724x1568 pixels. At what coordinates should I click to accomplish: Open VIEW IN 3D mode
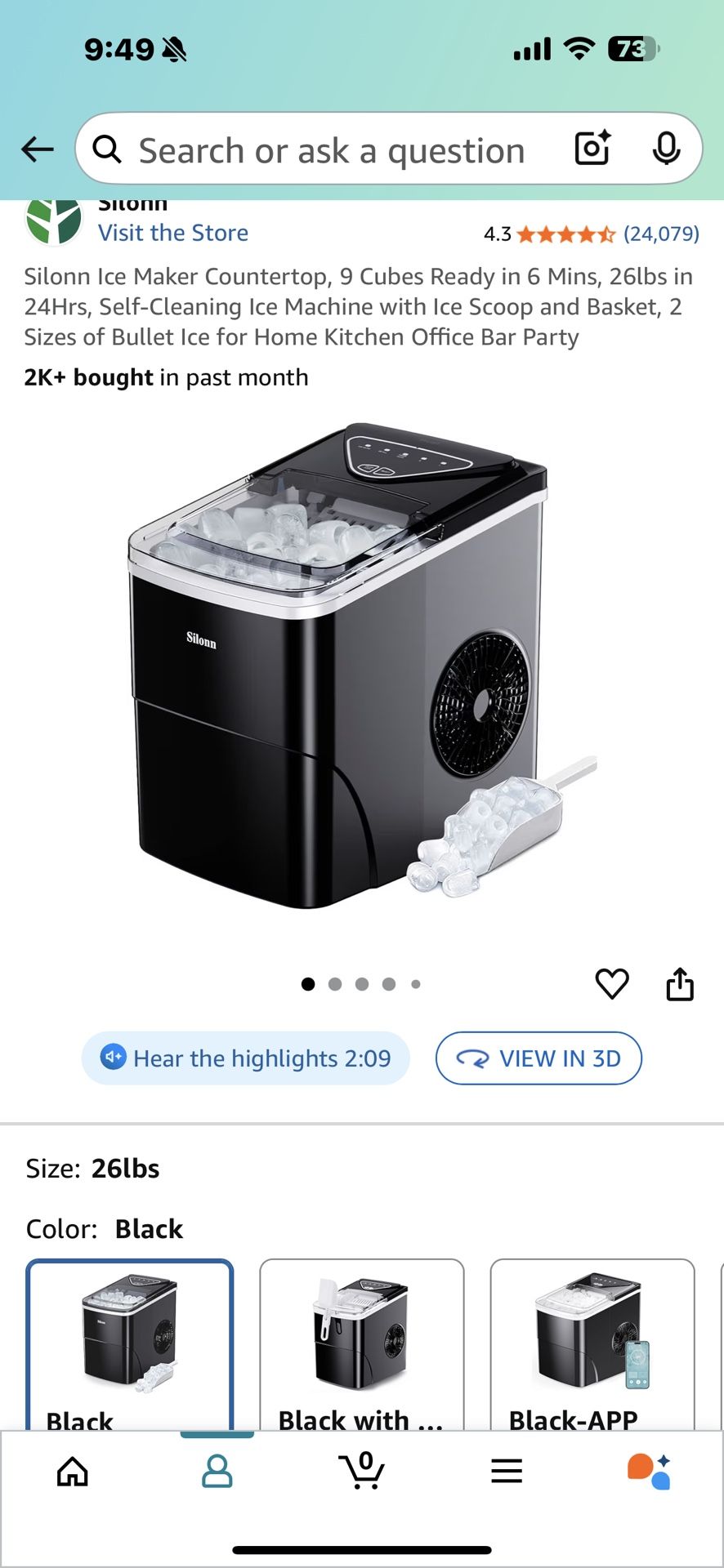(539, 1058)
